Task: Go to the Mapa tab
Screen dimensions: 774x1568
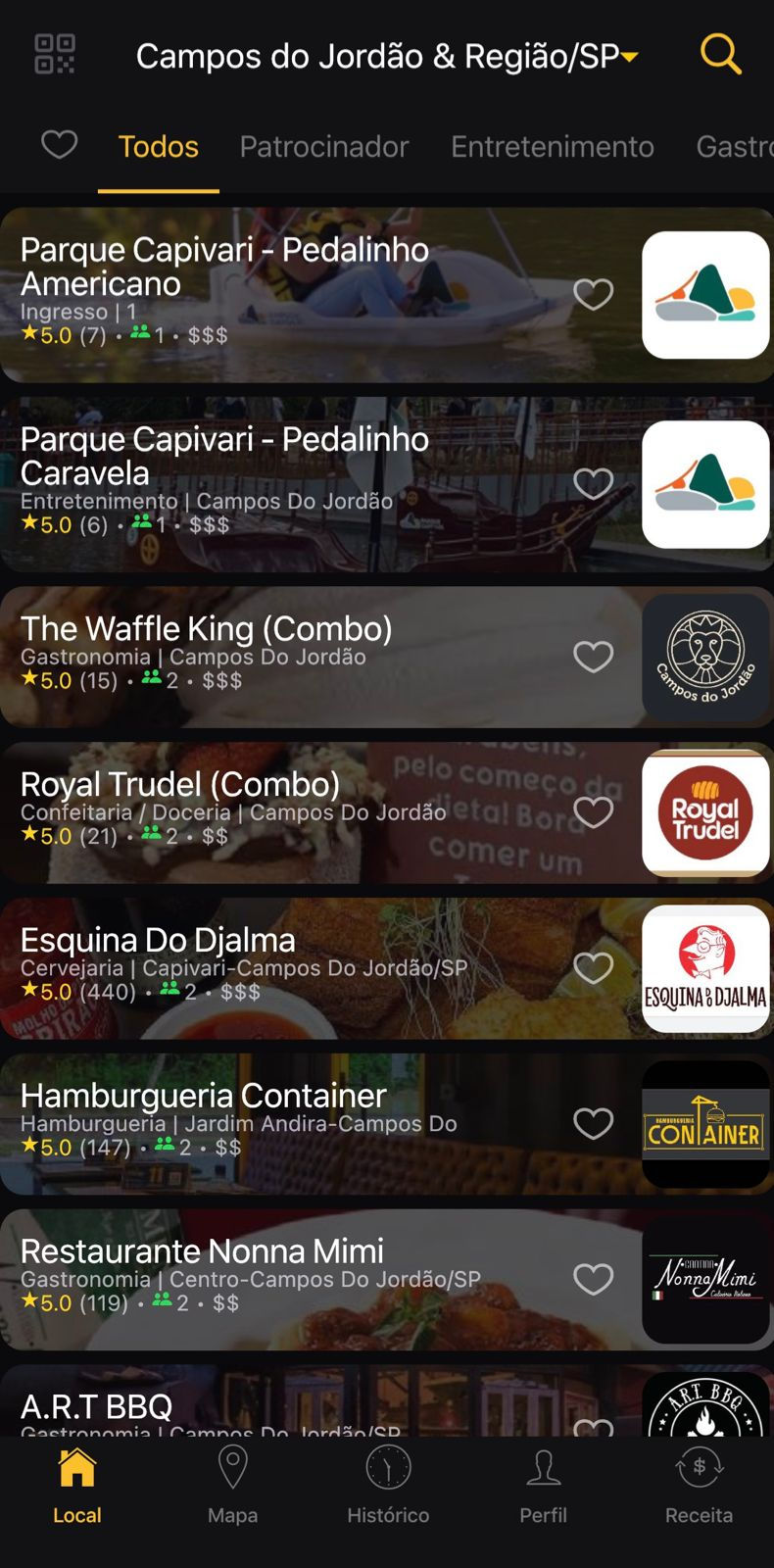Action: coord(232,1486)
